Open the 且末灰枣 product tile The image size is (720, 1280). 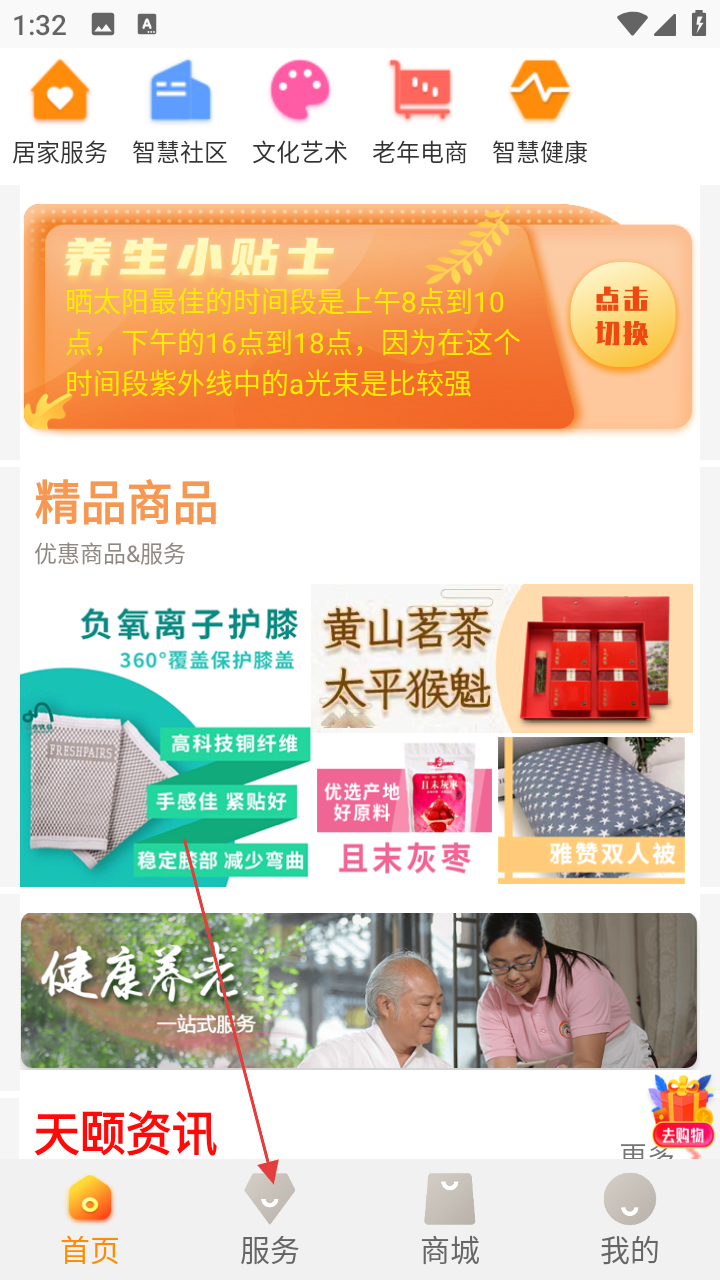click(x=404, y=810)
